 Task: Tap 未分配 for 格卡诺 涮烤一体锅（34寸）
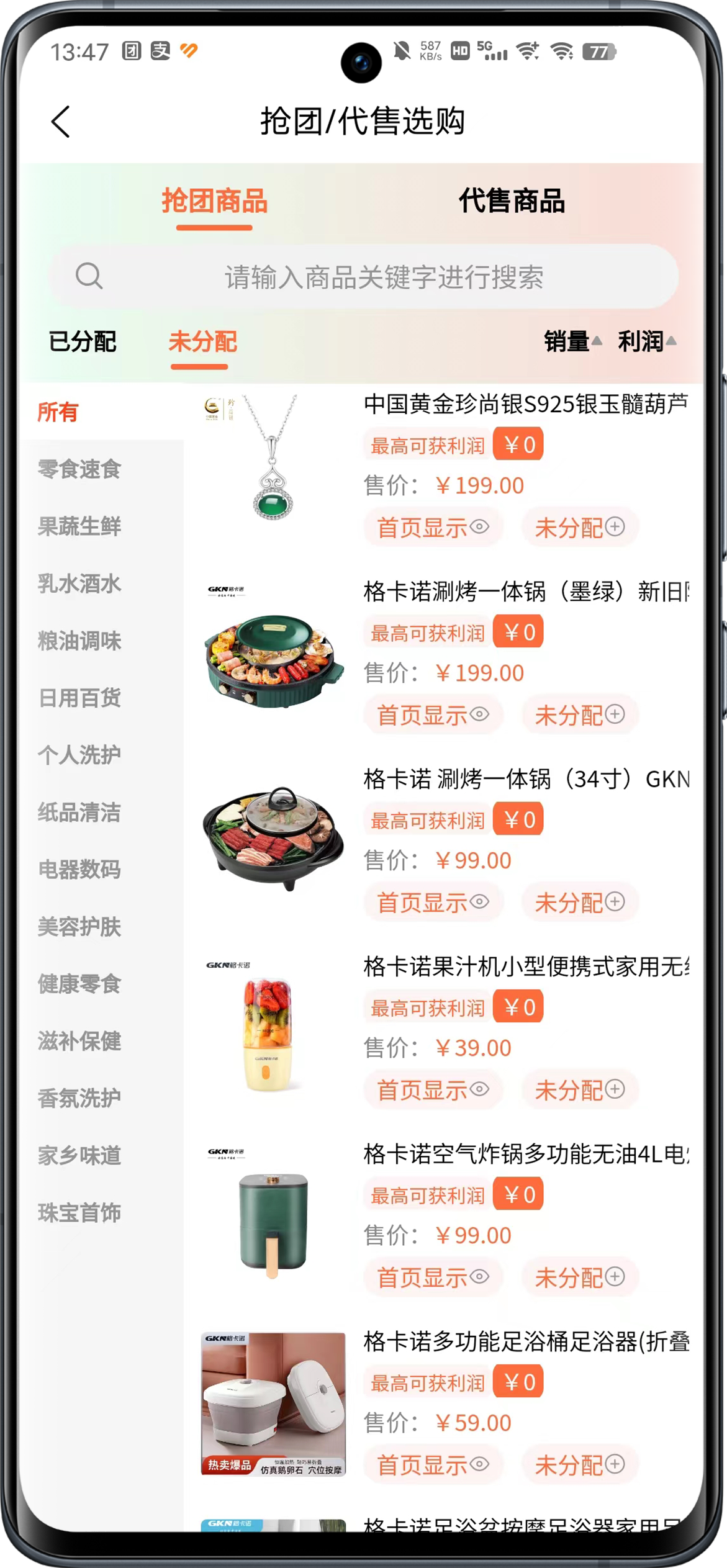coord(579,903)
